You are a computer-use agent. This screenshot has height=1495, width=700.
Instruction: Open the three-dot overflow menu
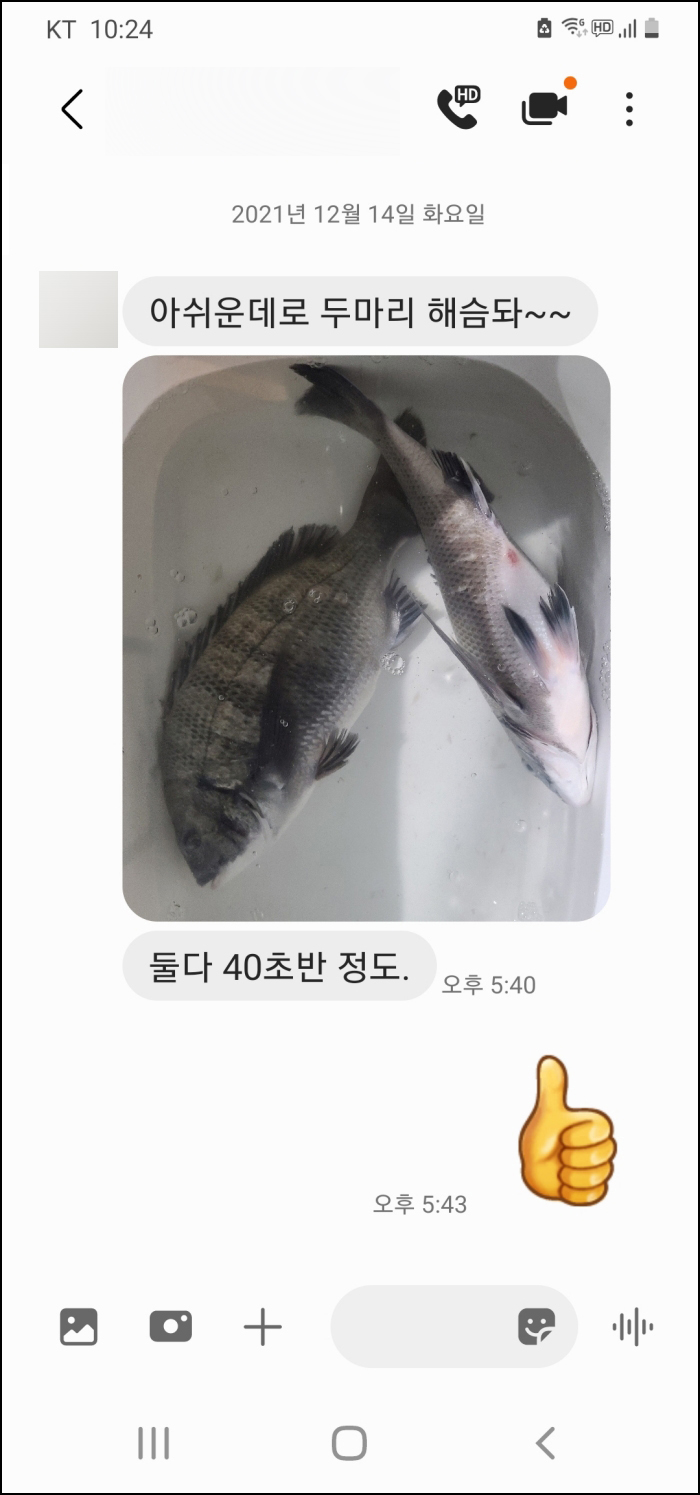[x=629, y=109]
